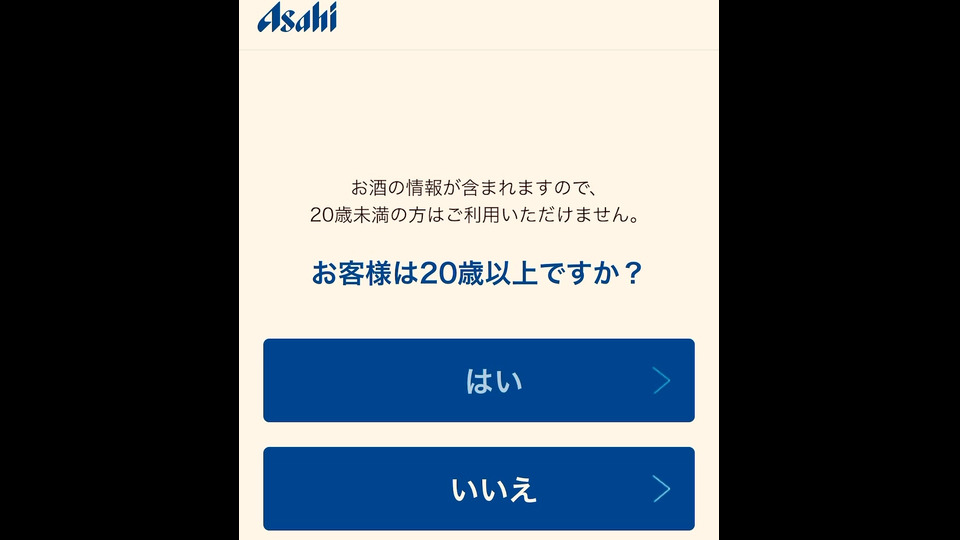Select いいえ to decline age confirmation
960x540 pixels.
(478, 489)
